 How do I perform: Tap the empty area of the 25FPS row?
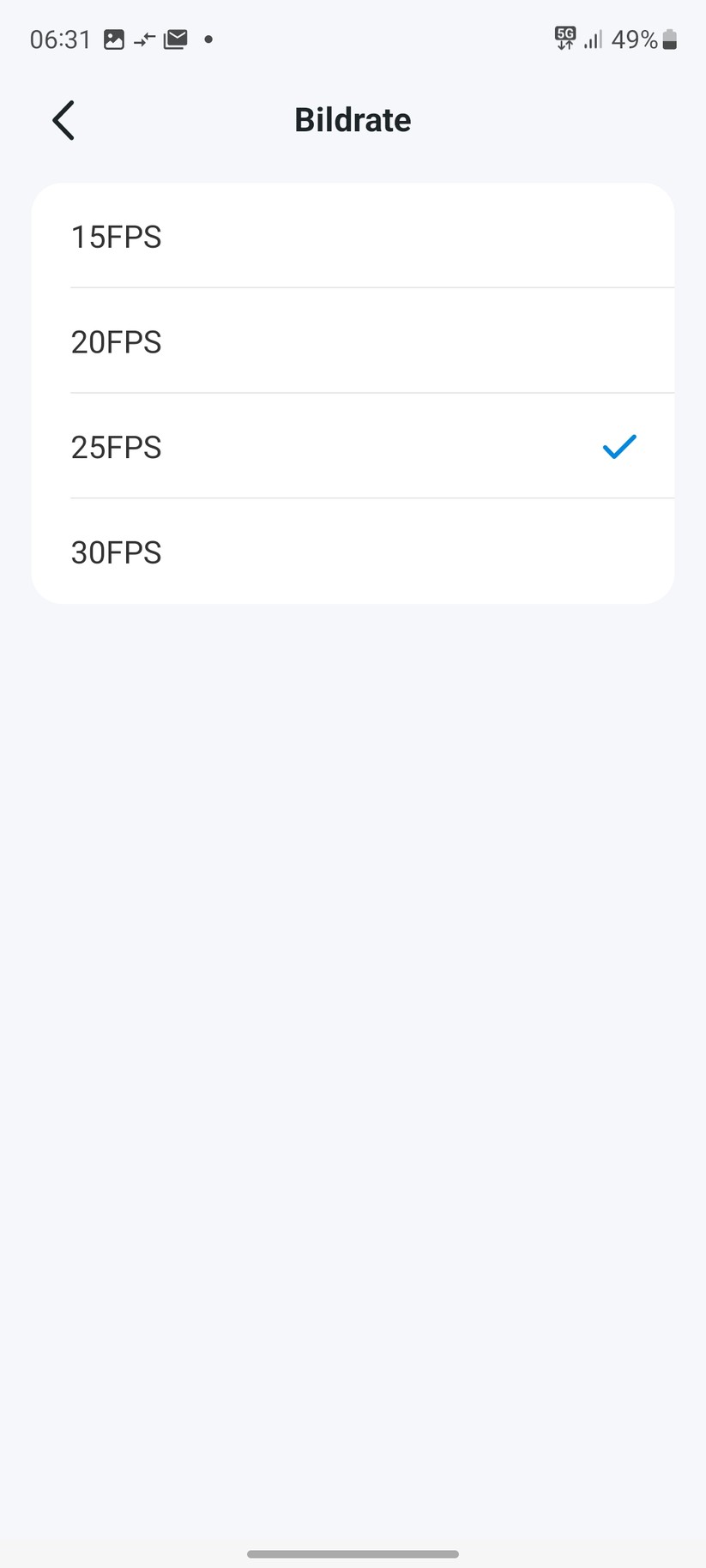click(386, 447)
